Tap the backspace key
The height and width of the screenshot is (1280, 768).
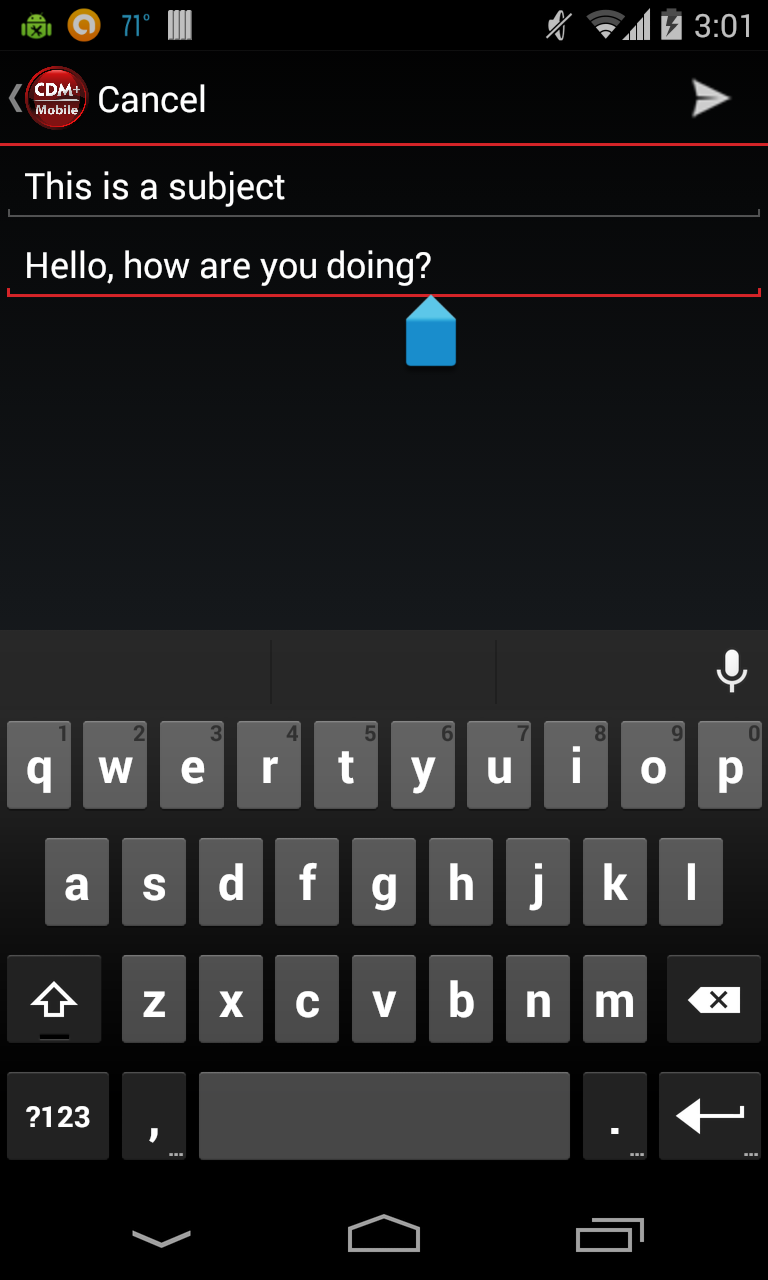[x=714, y=1000]
